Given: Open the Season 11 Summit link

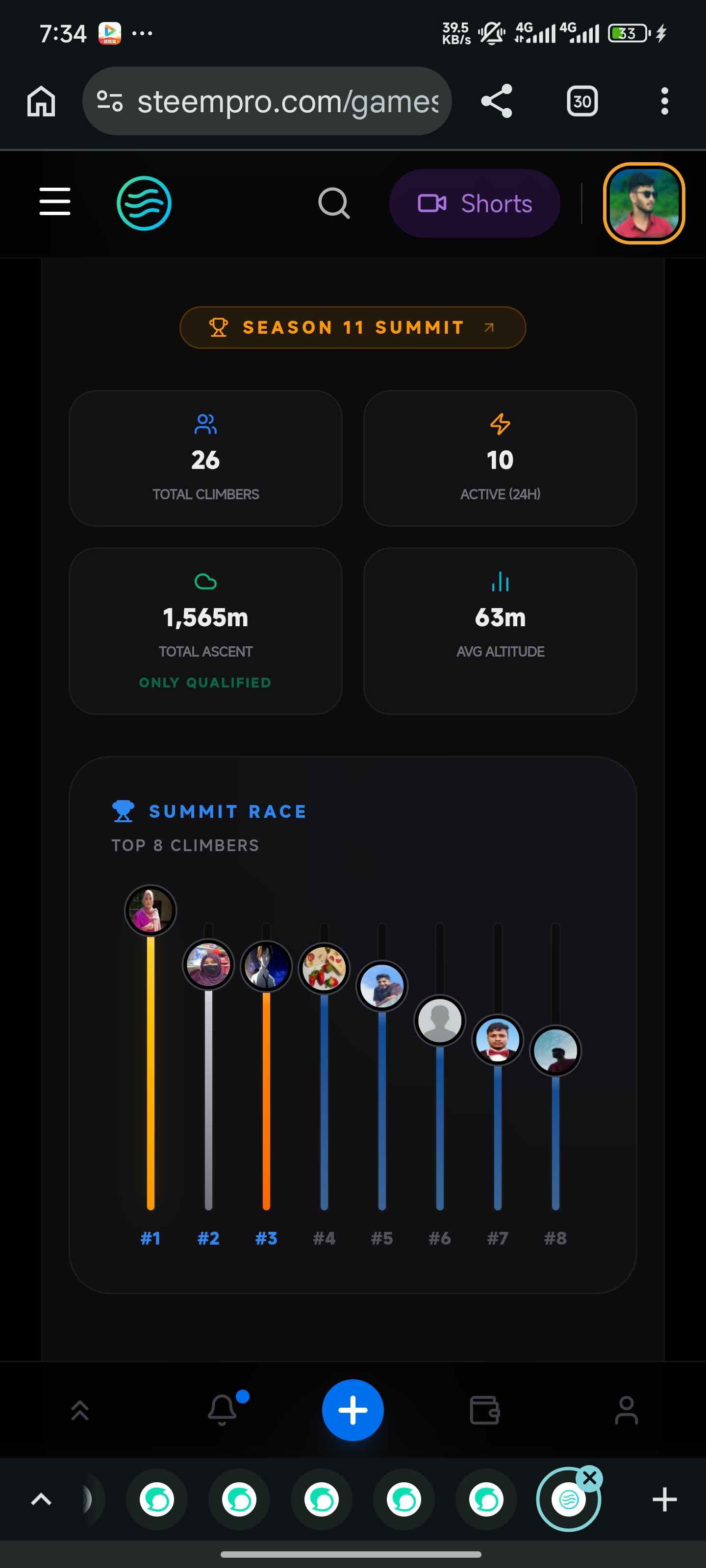Looking at the screenshot, I should [353, 327].
